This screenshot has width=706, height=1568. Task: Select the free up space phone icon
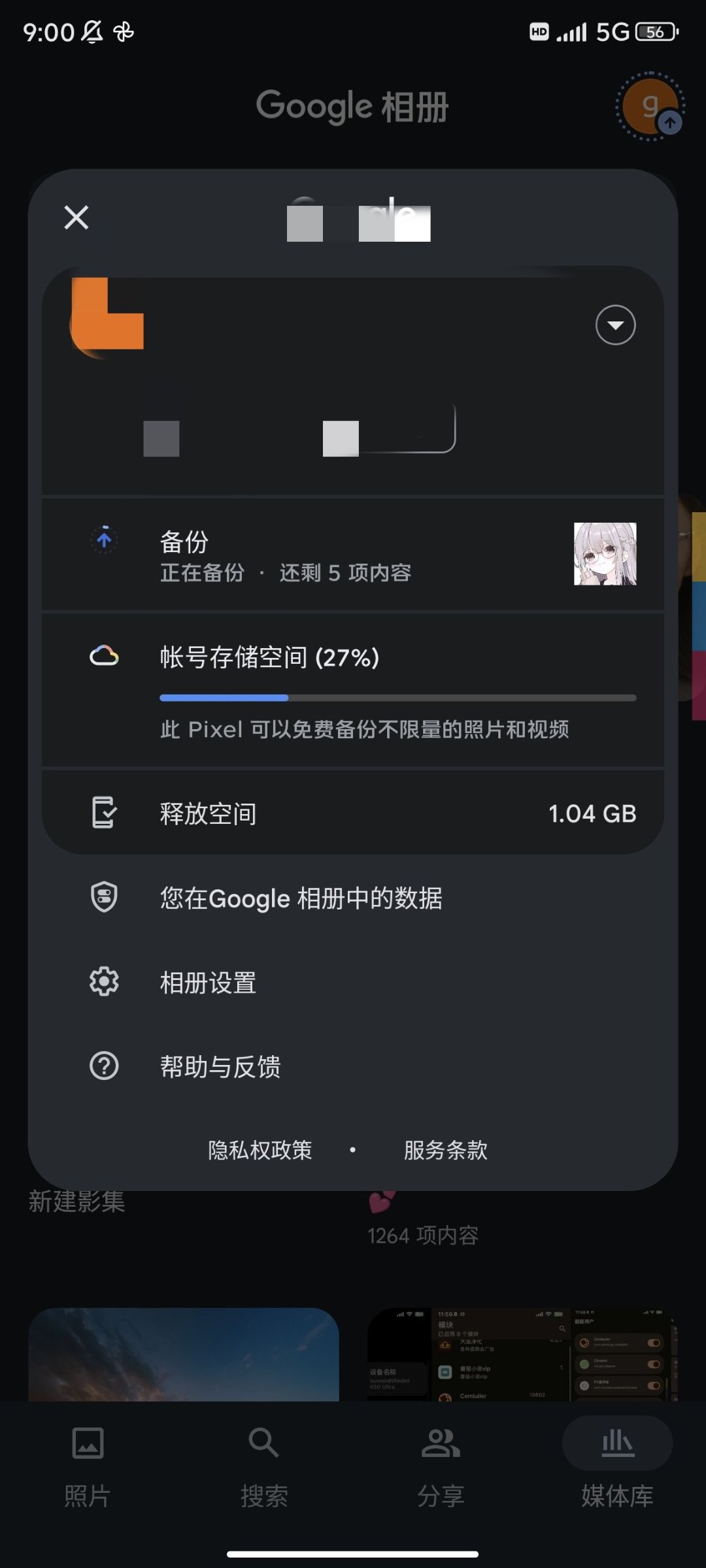pos(105,812)
